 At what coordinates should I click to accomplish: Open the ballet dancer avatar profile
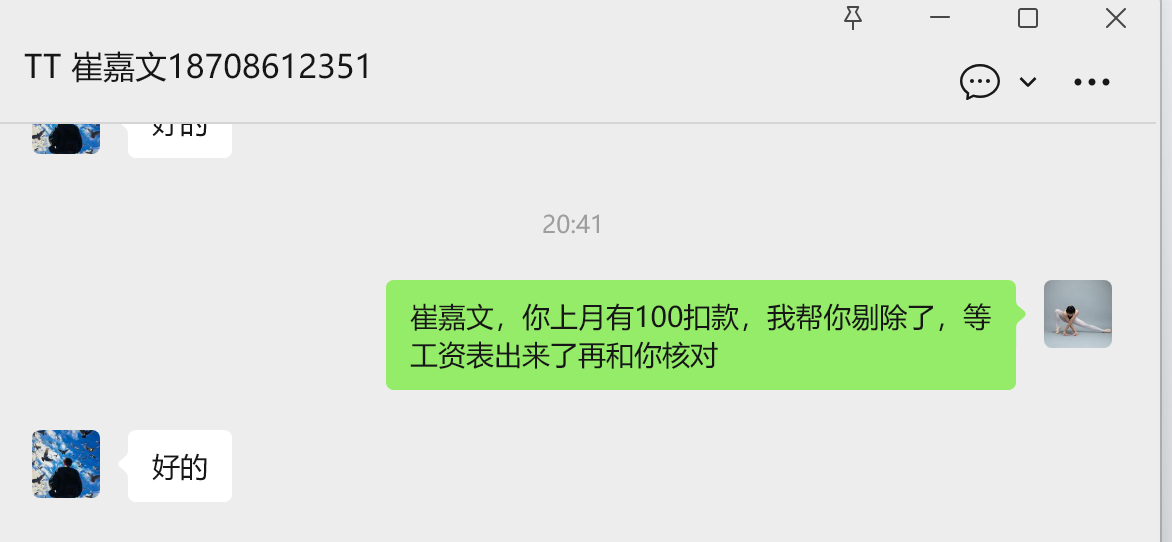point(1078,314)
